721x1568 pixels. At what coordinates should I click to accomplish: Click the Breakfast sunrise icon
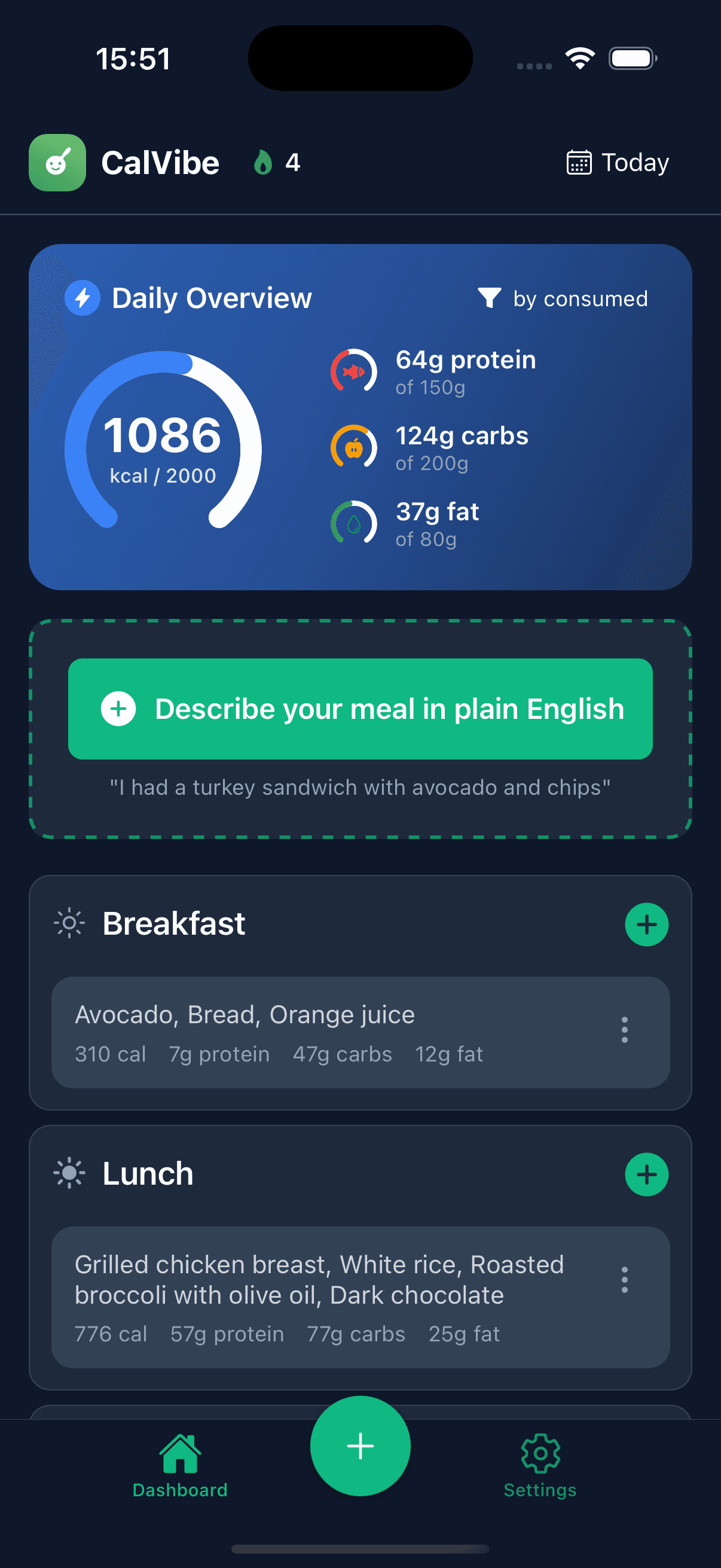point(69,923)
